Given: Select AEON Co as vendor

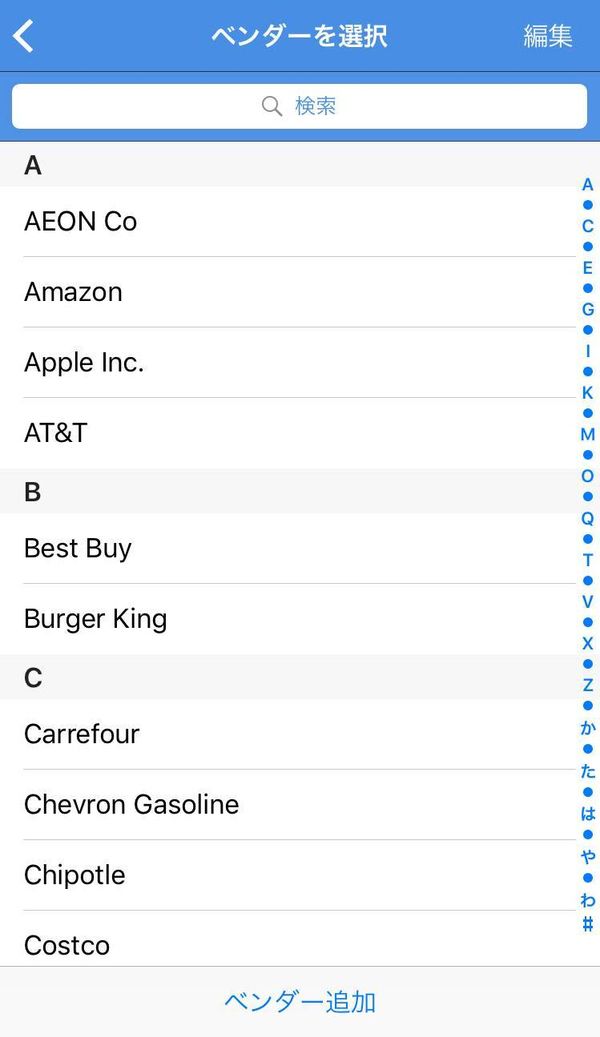Looking at the screenshot, I should click(x=288, y=222).
